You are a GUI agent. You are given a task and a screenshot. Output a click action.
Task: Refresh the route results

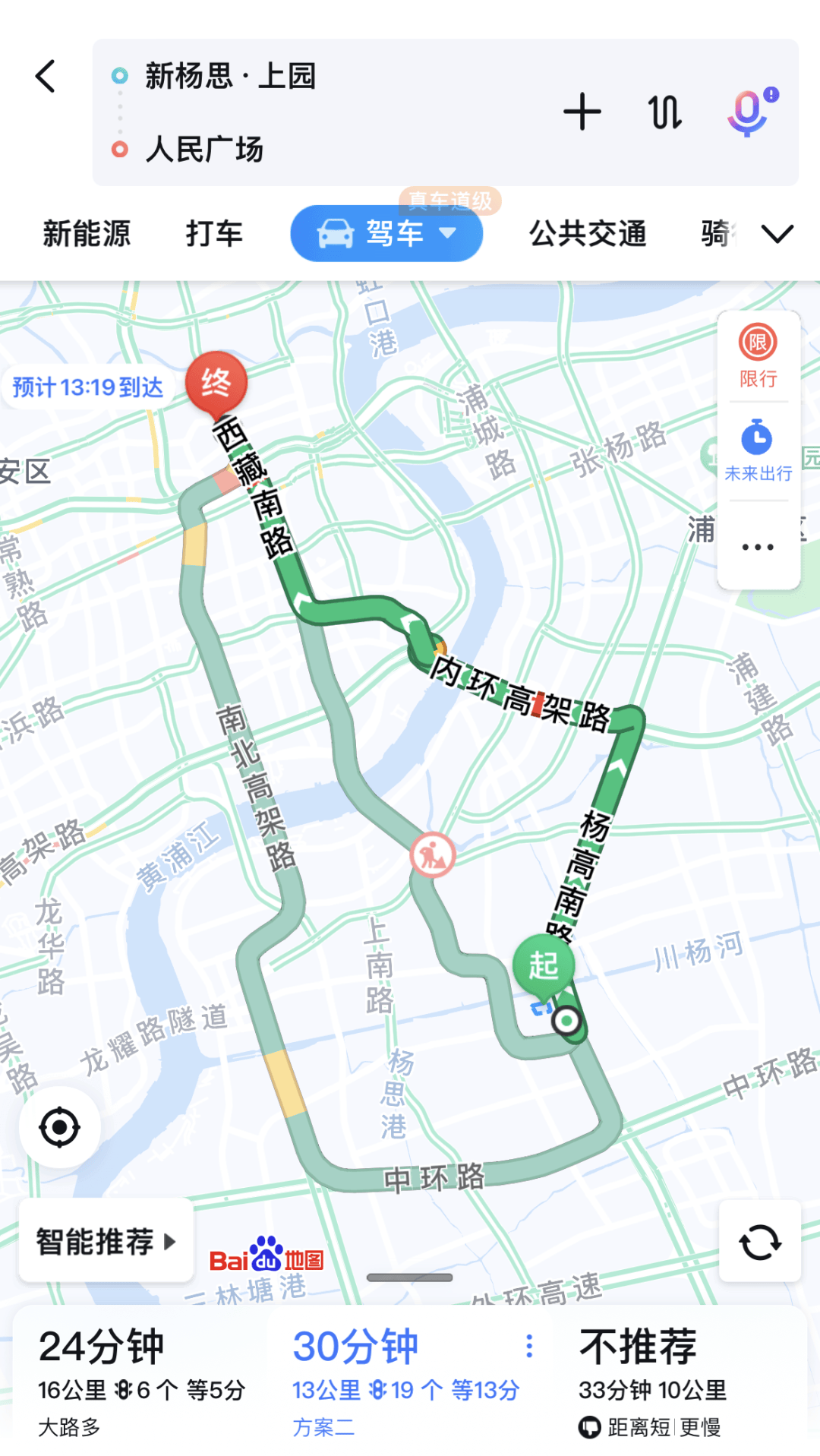759,1243
